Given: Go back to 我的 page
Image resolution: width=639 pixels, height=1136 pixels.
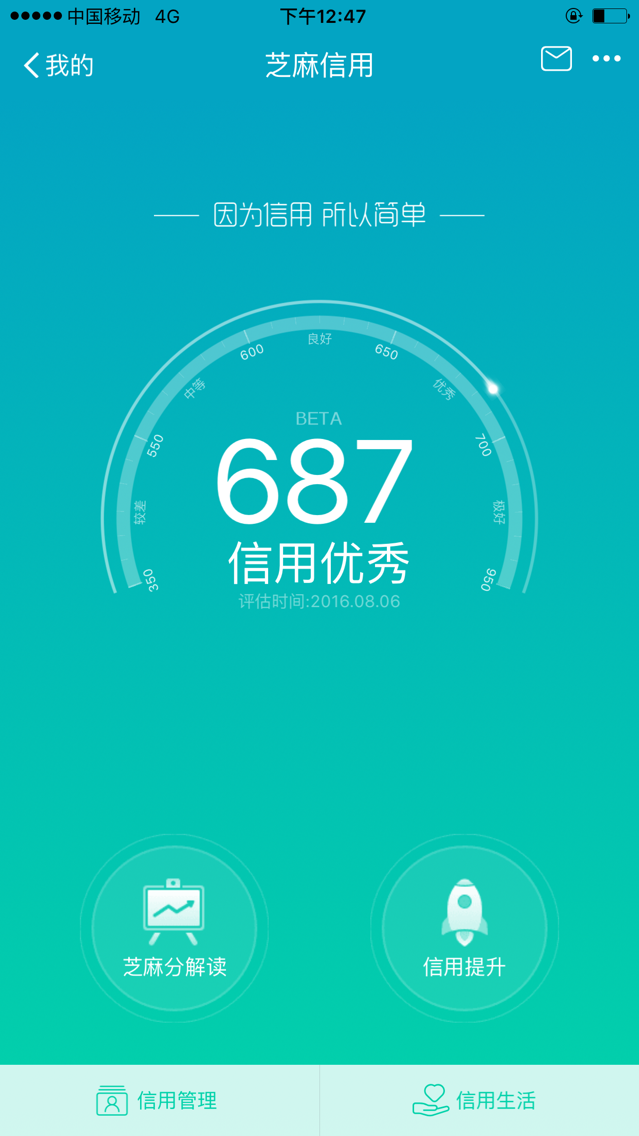Looking at the screenshot, I should click(x=58, y=65).
